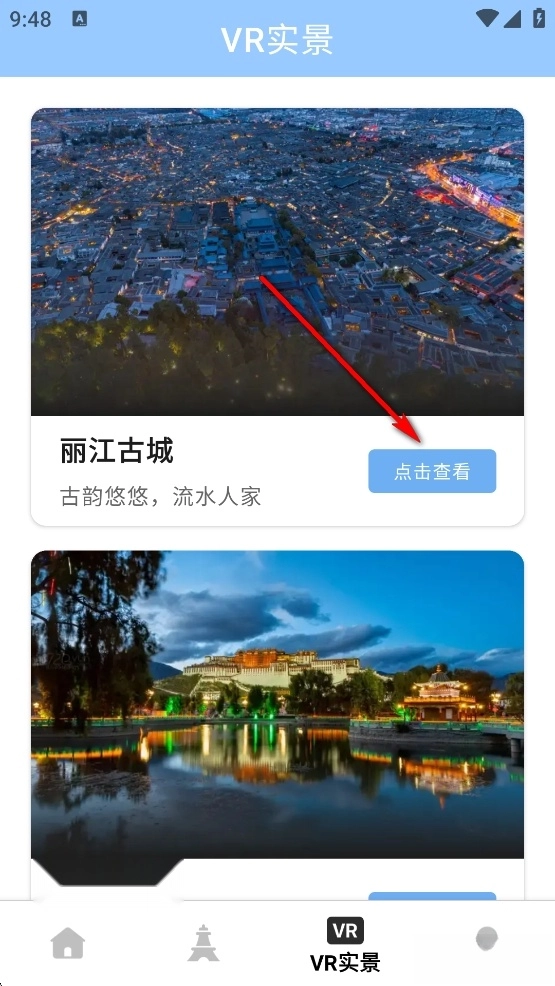Go to the home tab
The height and width of the screenshot is (986, 555).
[x=68, y=943]
